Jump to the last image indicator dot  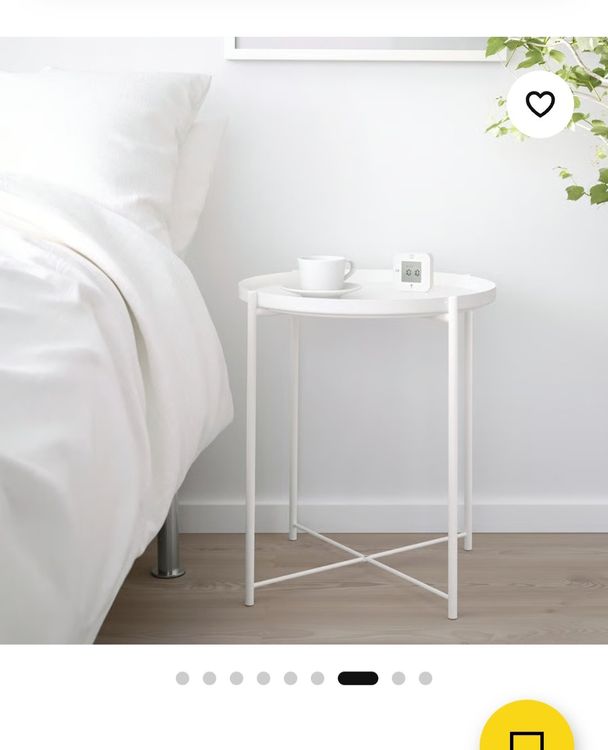tap(425, 678)
